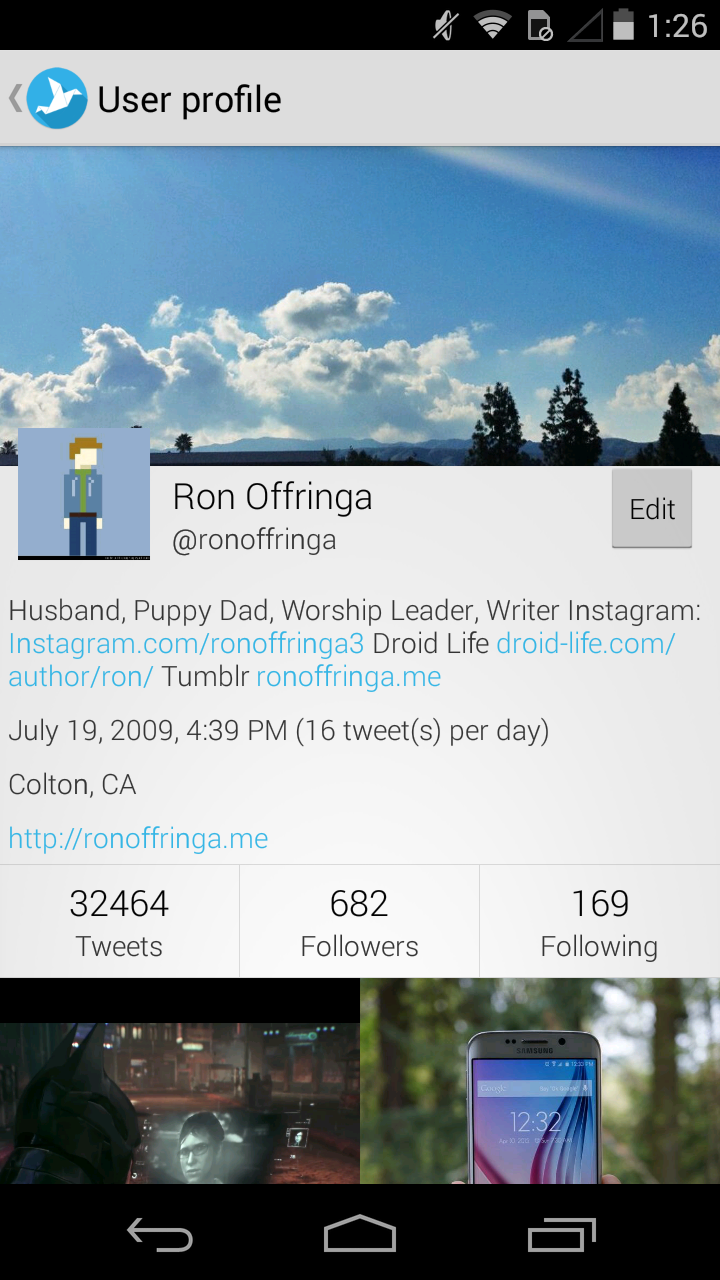
Task: Open the cloudy sky banner image
Action: coord(360,290)
